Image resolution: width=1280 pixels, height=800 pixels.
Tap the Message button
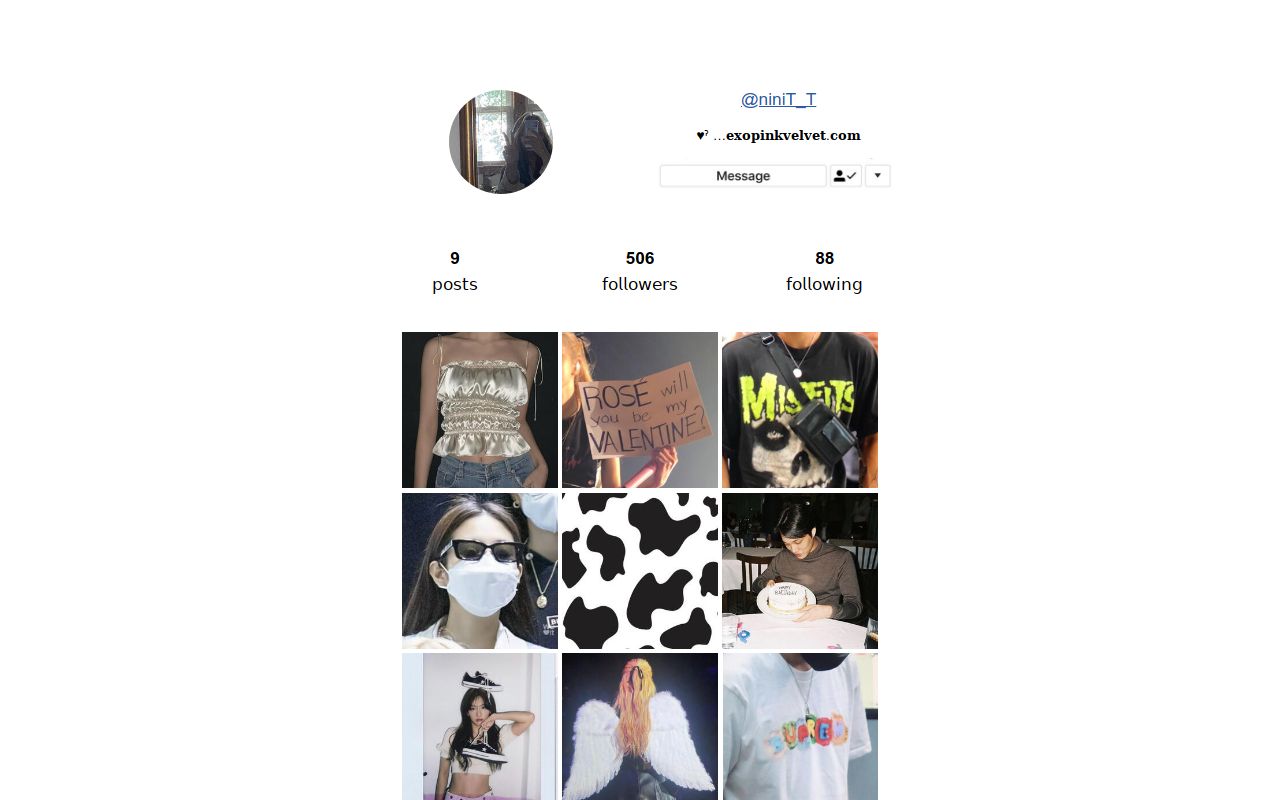(x=743, y=176)
